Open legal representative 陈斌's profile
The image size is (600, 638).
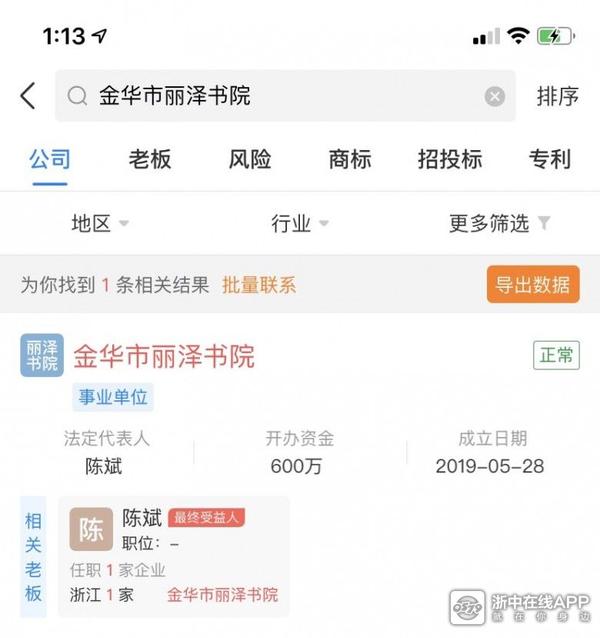click(104, 467)
